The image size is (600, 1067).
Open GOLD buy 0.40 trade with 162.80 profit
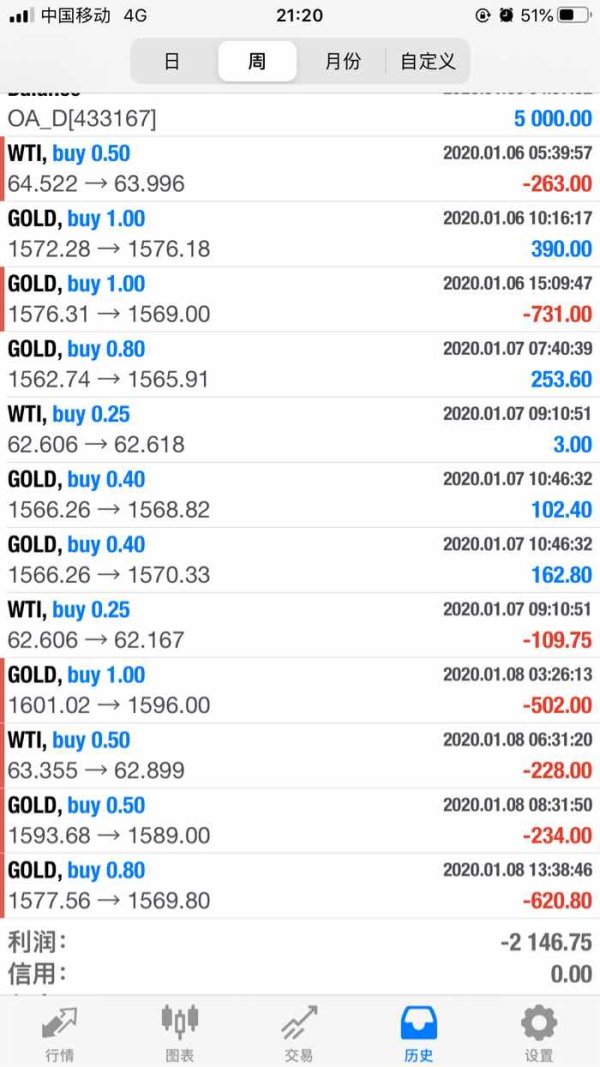[x=300, y=559]
